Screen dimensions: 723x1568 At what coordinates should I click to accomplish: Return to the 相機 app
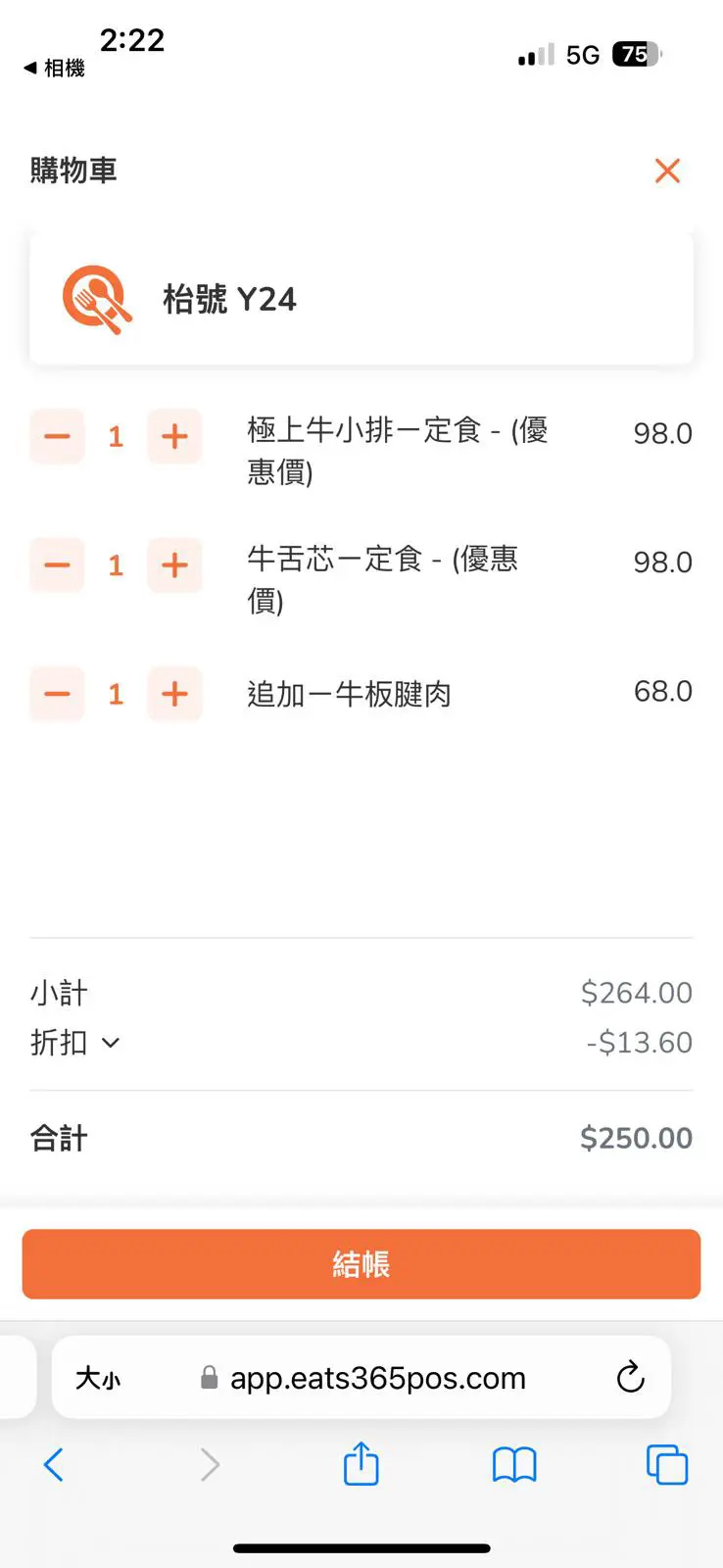(54, 68)
